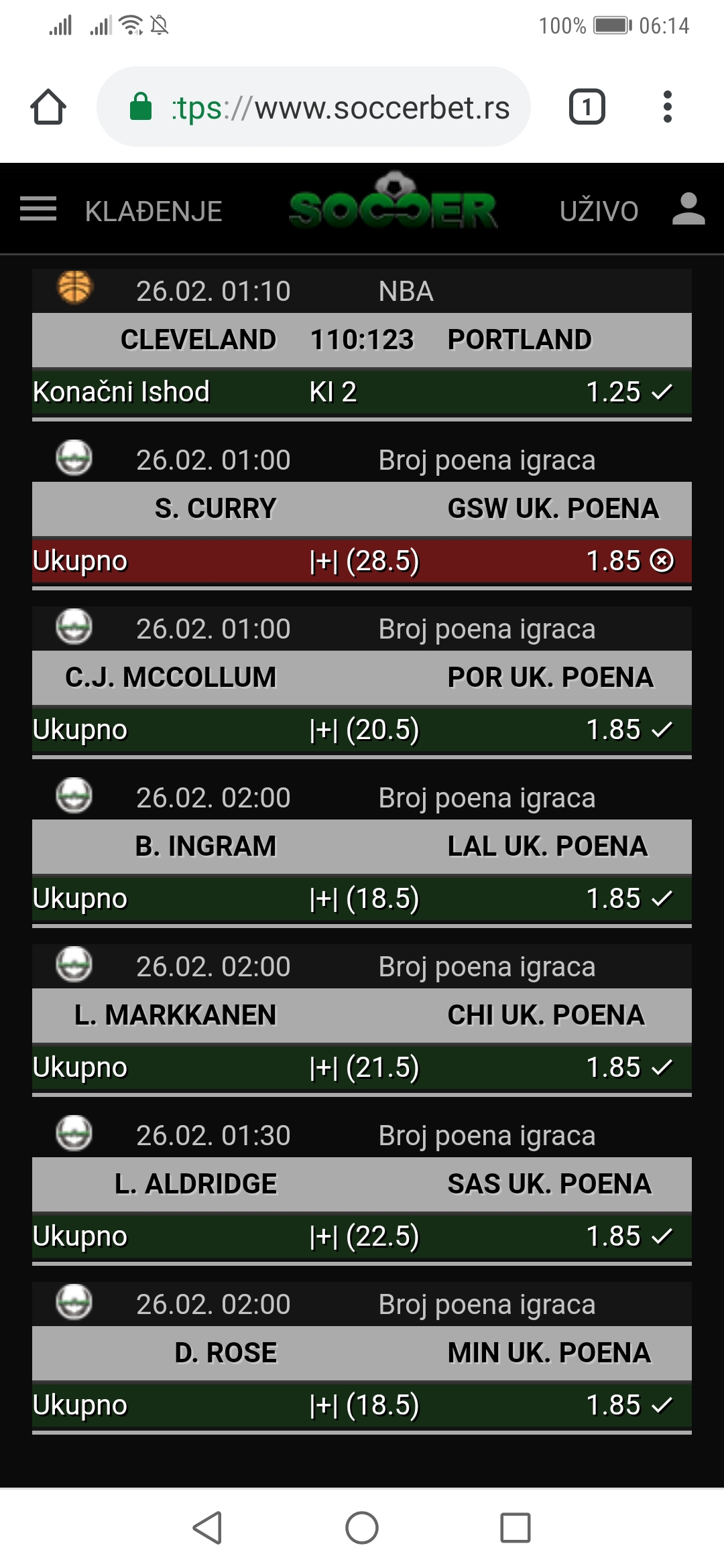Open the Cleveland vs Portland match

tap(362, 340)
